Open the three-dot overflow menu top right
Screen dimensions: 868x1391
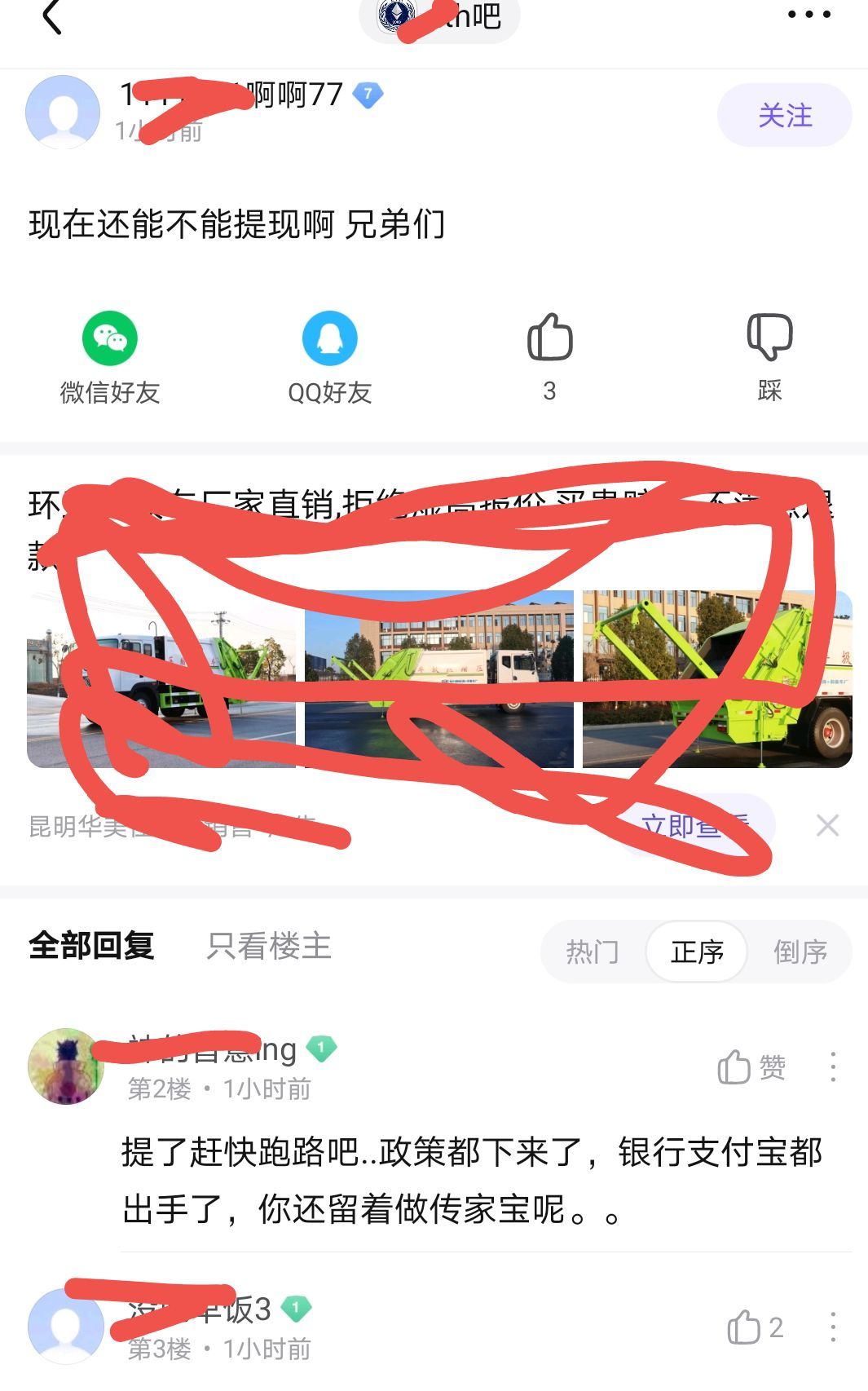808,15
